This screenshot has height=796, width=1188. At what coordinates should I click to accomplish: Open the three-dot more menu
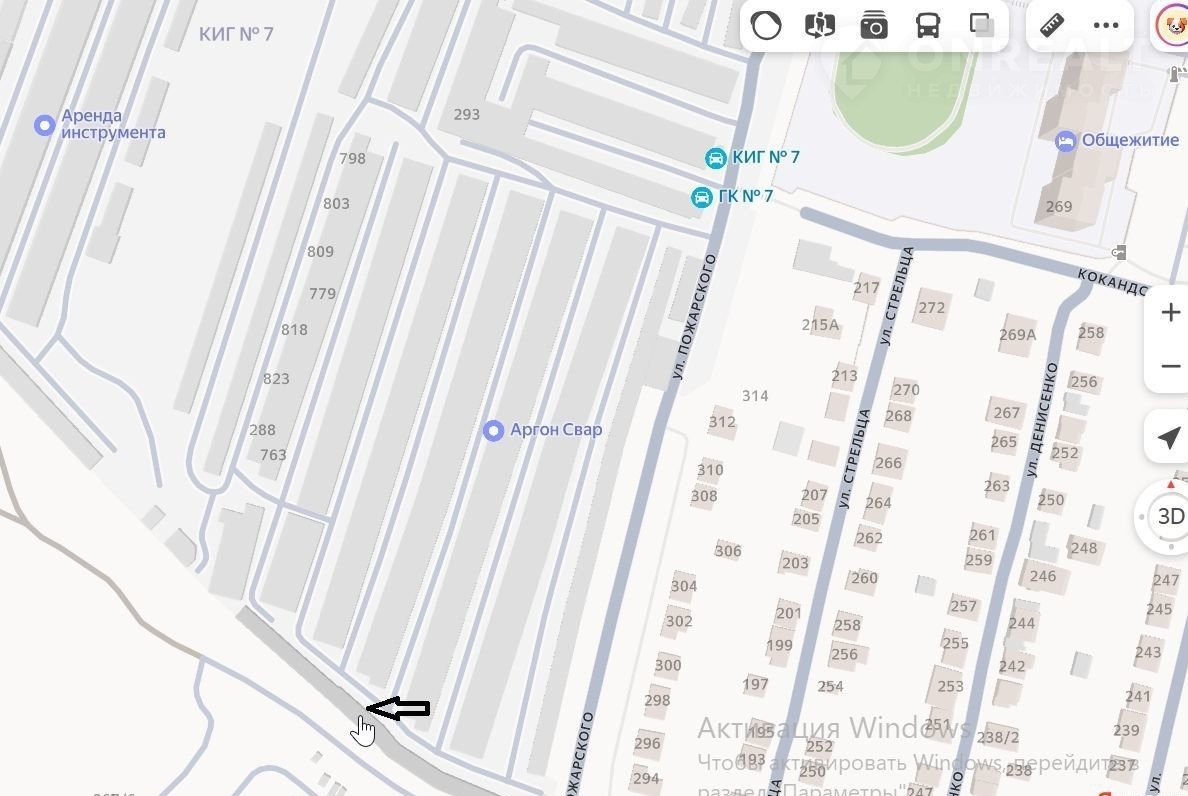[1106, 26]
